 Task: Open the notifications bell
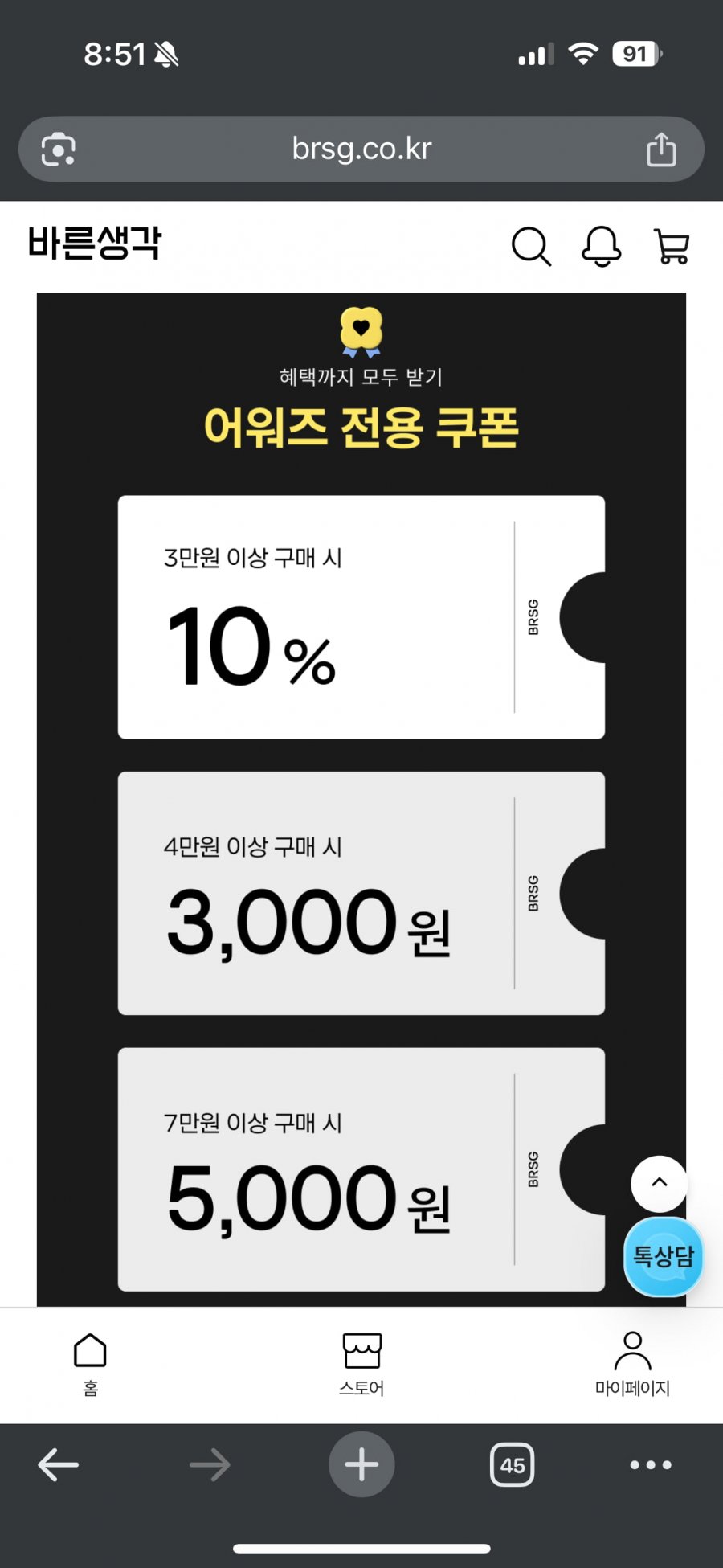click(601, 246)
